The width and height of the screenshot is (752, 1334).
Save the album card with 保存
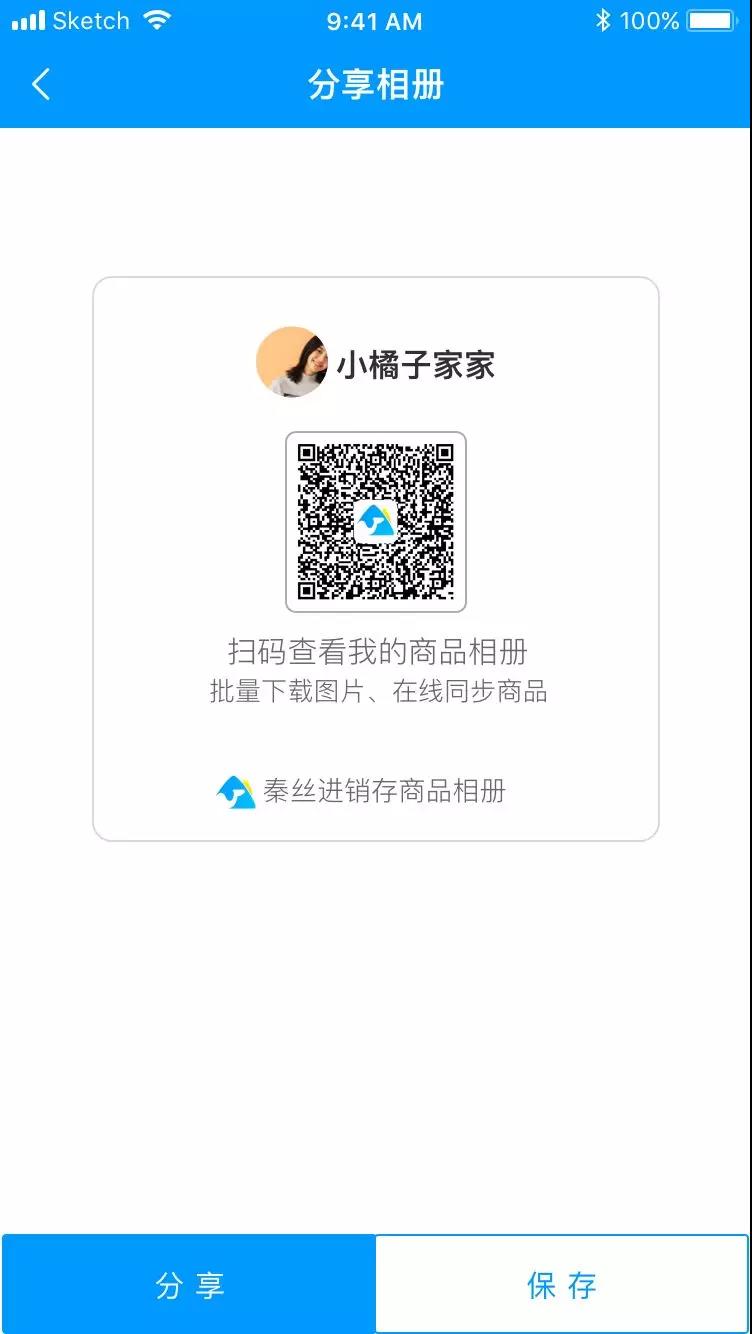pyautogui.click(x=562, y=1284)
